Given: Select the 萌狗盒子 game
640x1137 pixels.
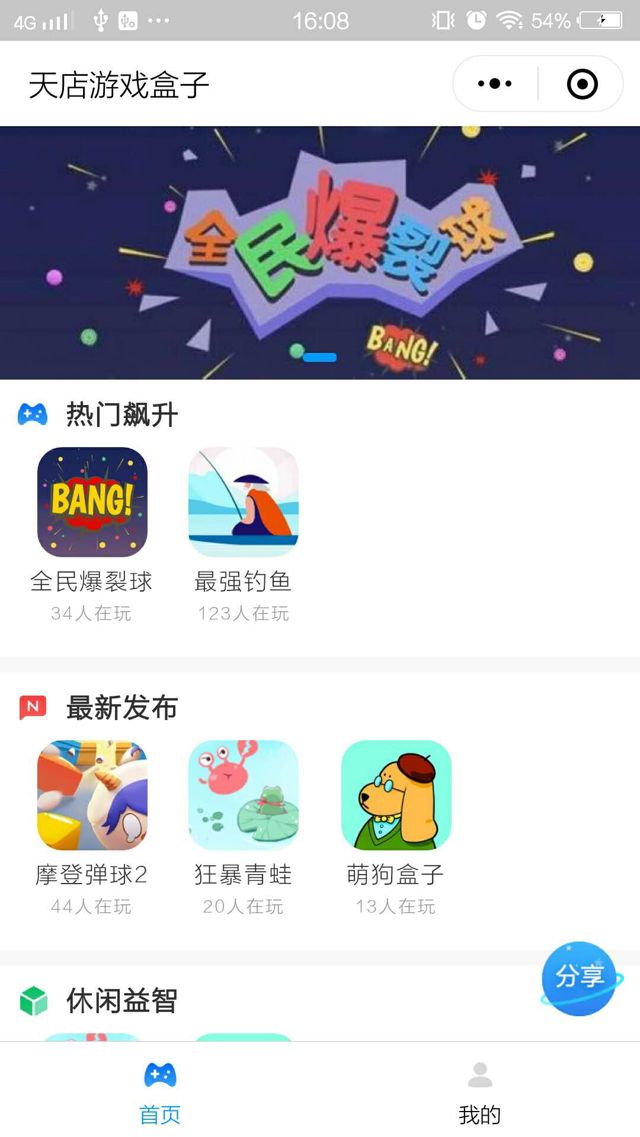Looking at the screenshot, I should (x=395, y=795).
